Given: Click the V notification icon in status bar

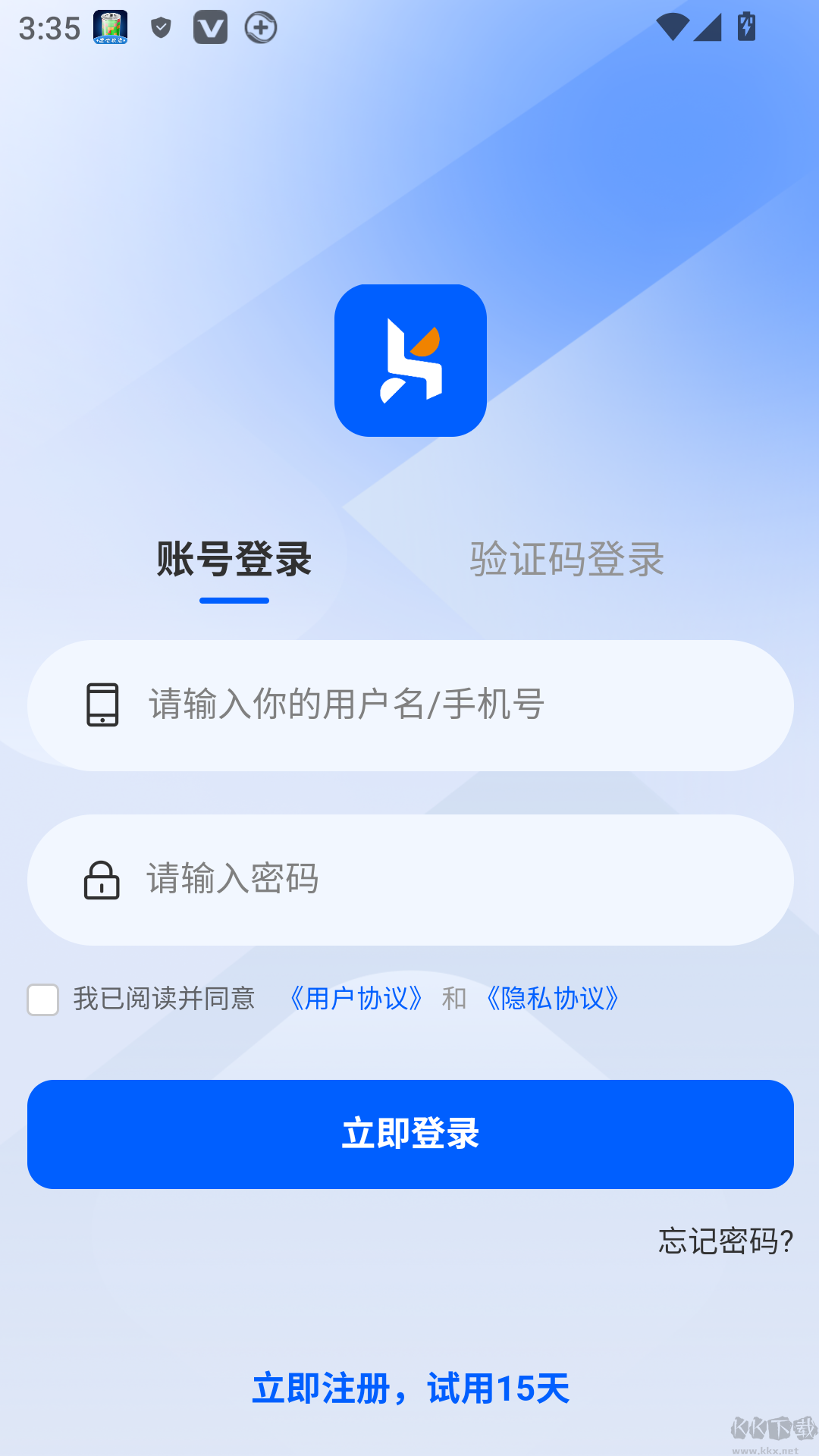Looking at the screenshot, I should pos(210,28).
